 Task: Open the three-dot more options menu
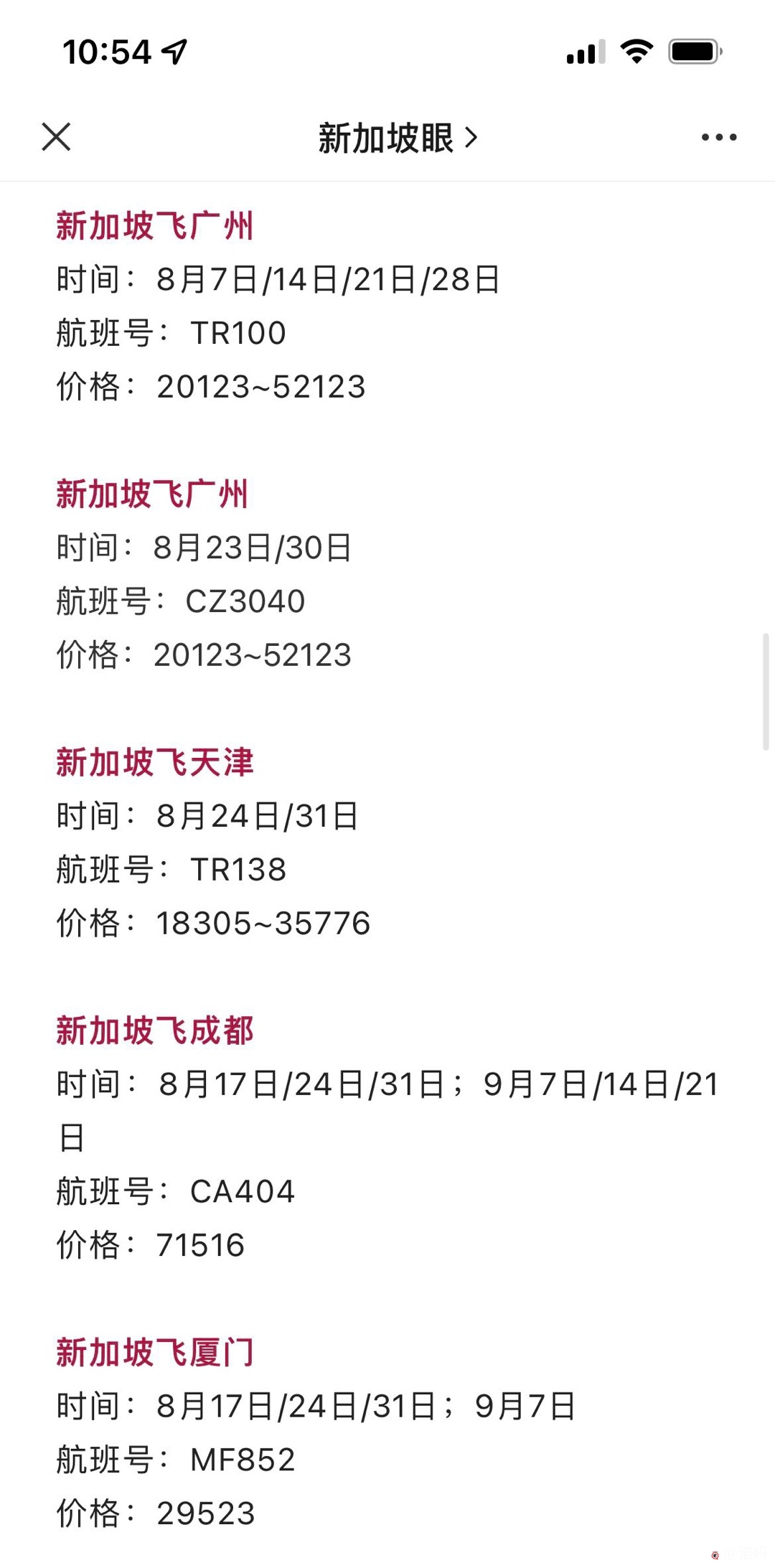pos(719,137)
